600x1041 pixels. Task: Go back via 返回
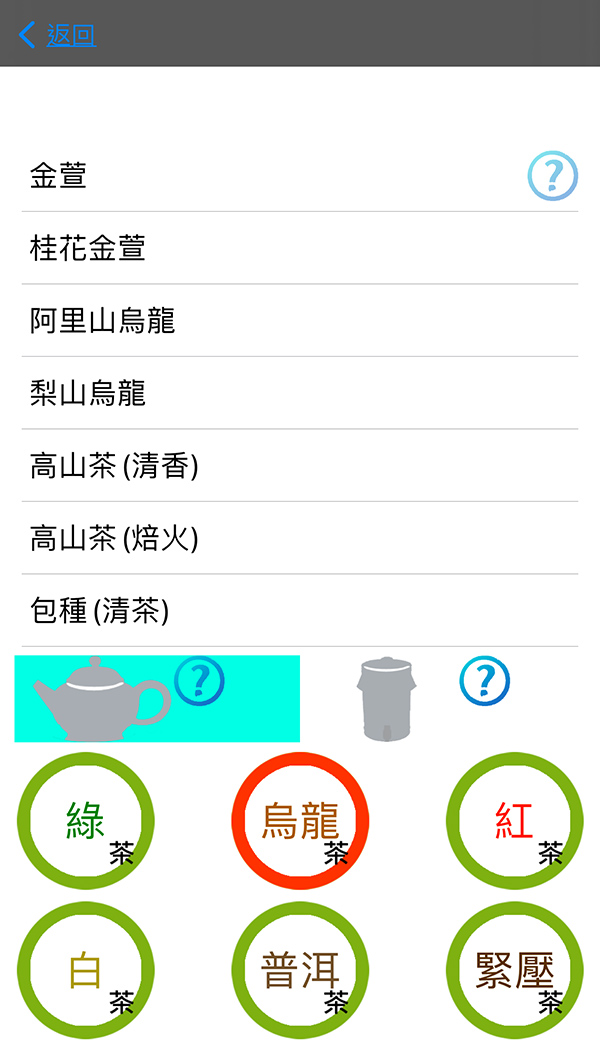58,35
